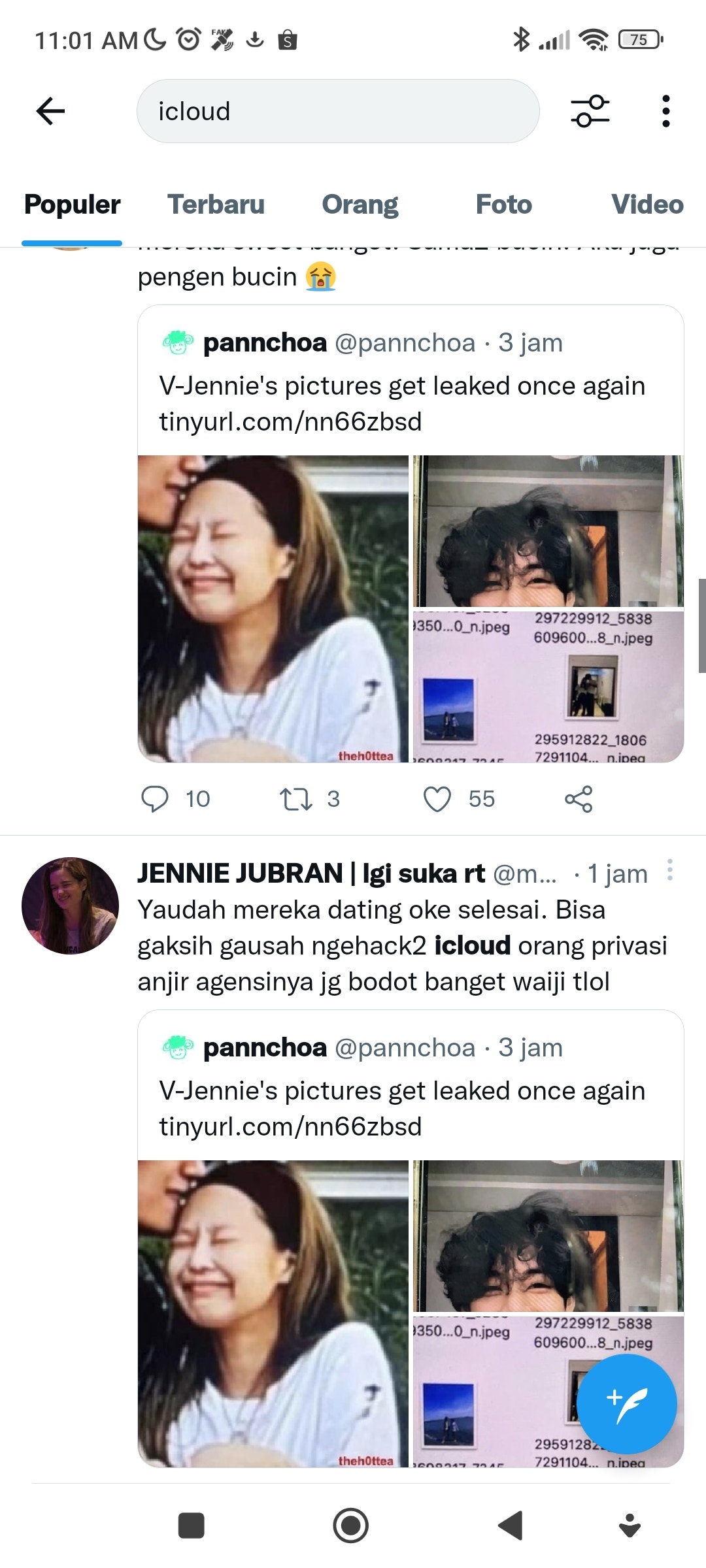
Task: Go back using the arrow in the search header
Action: (x=50, y=111)
